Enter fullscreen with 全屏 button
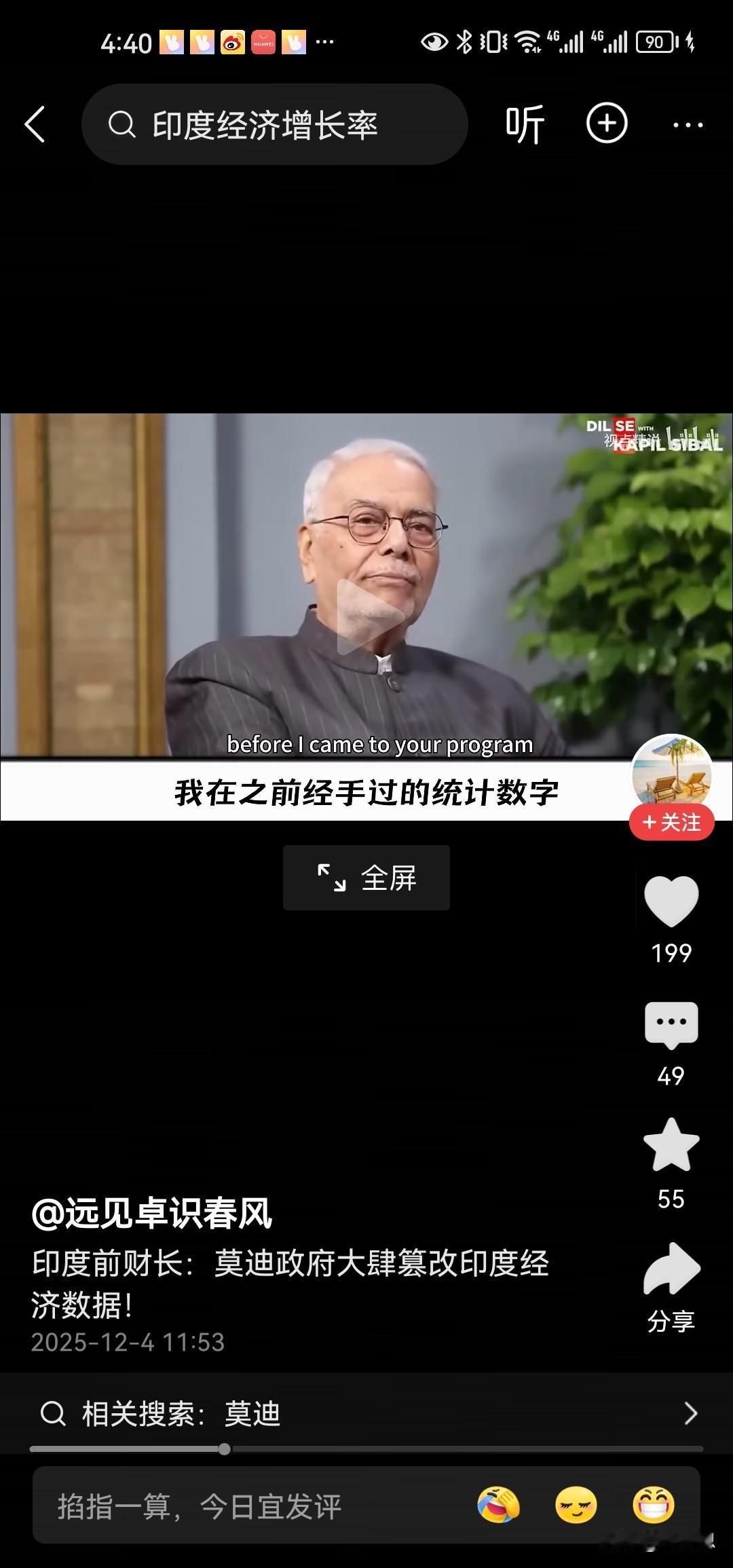The height and width of the screenshot is (1568, 733). (365, 878)
